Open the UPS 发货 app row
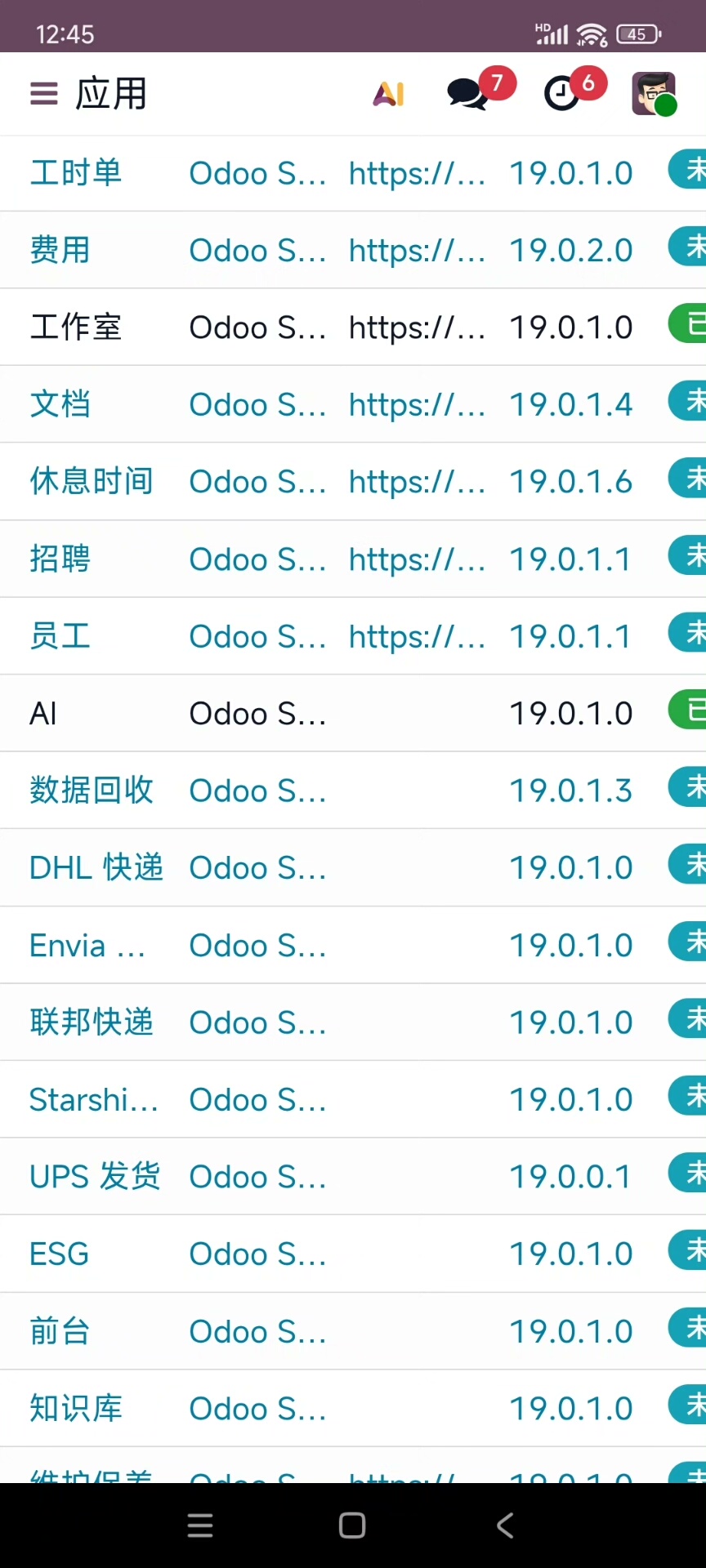The height and width of the screenshot is (1568, 706). click(95, 1177)
